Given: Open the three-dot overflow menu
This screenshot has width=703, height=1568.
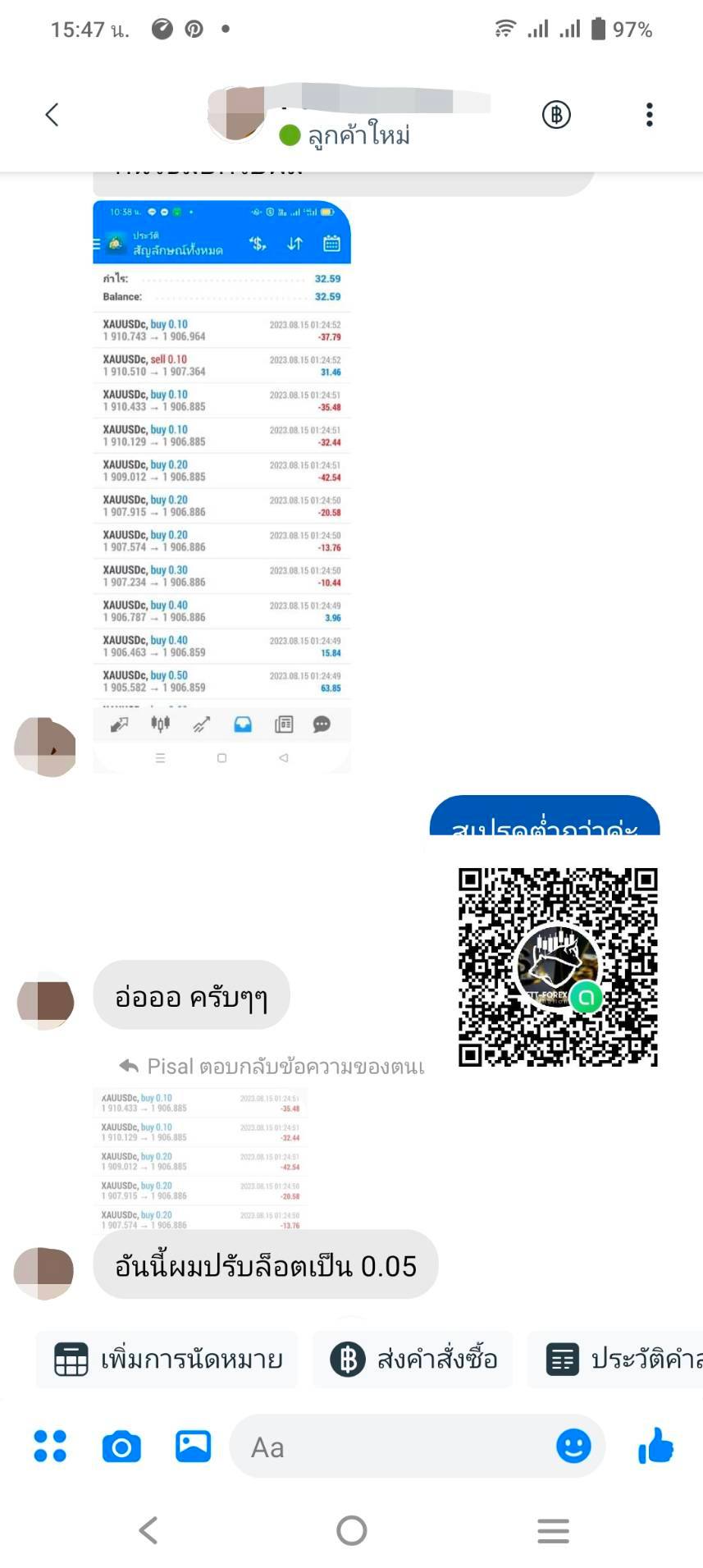Looking at the screenshot, I should click(649, 115).
